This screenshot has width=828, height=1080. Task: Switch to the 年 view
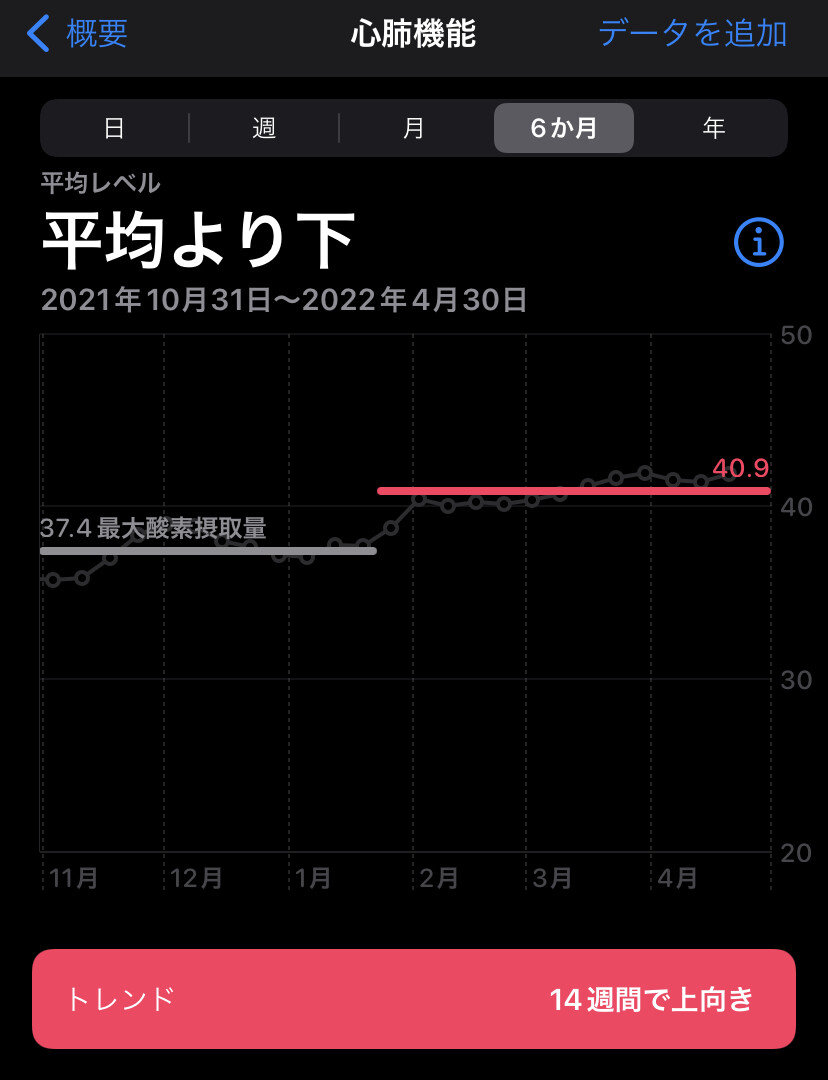click(713, 128)
